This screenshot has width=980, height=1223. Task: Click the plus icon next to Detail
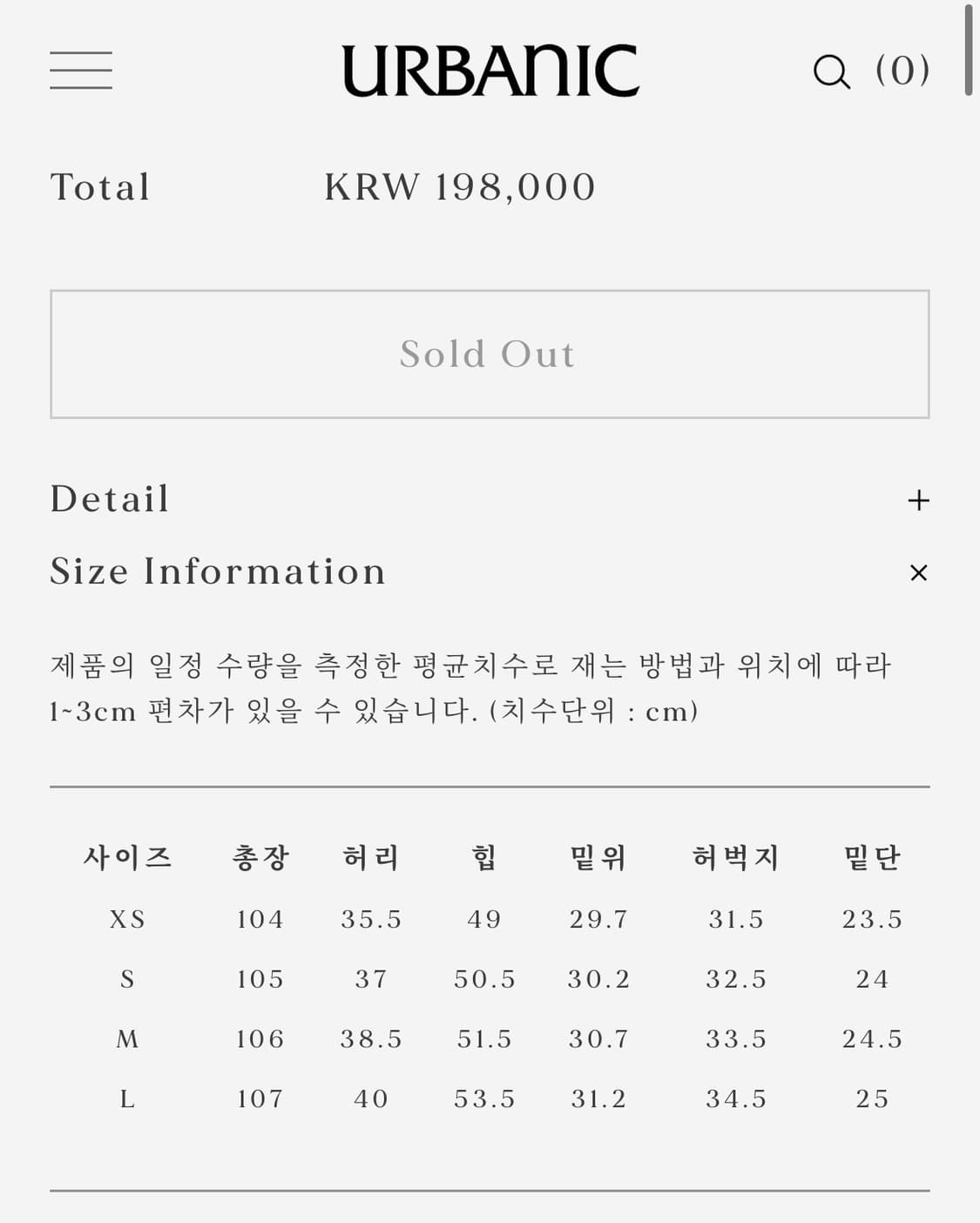920,499
